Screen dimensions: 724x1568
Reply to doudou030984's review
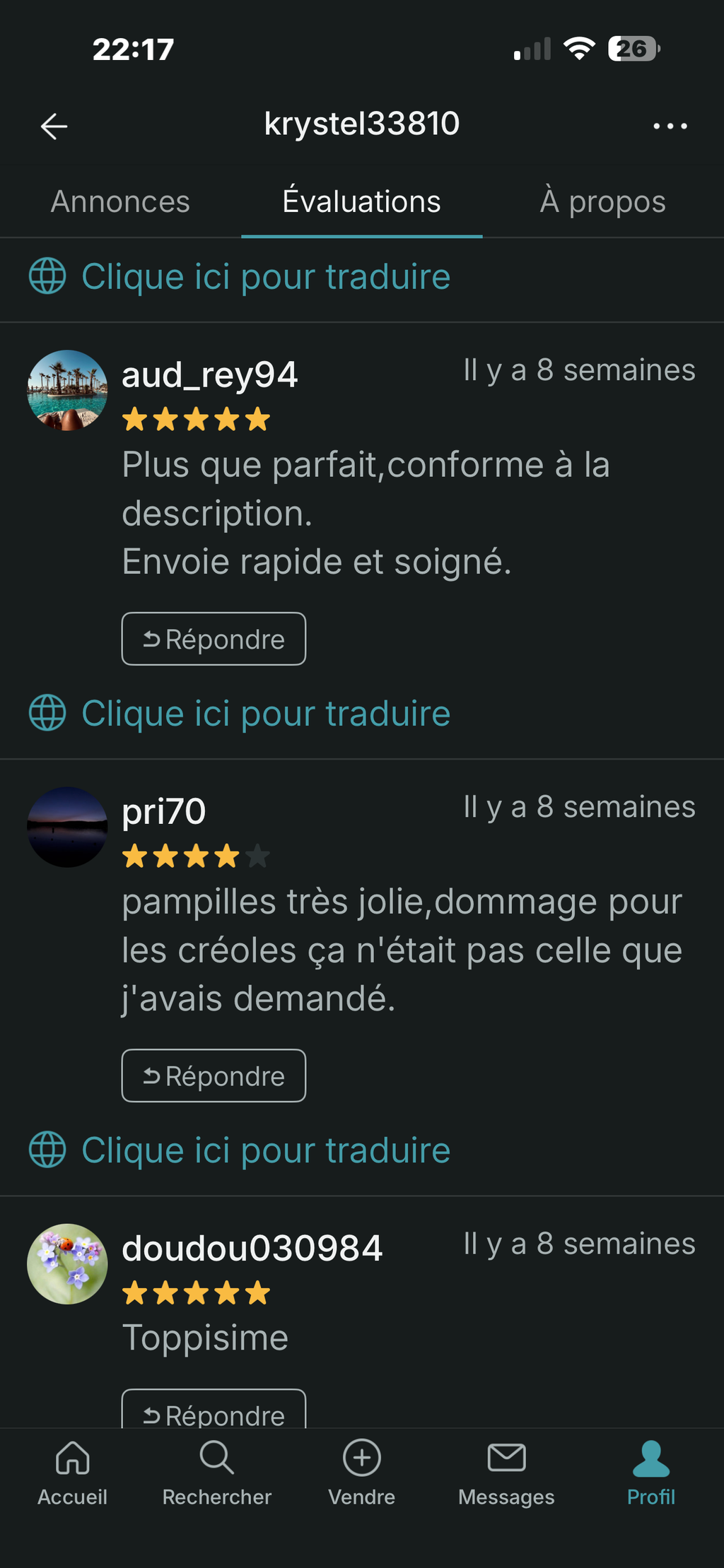214,1412
